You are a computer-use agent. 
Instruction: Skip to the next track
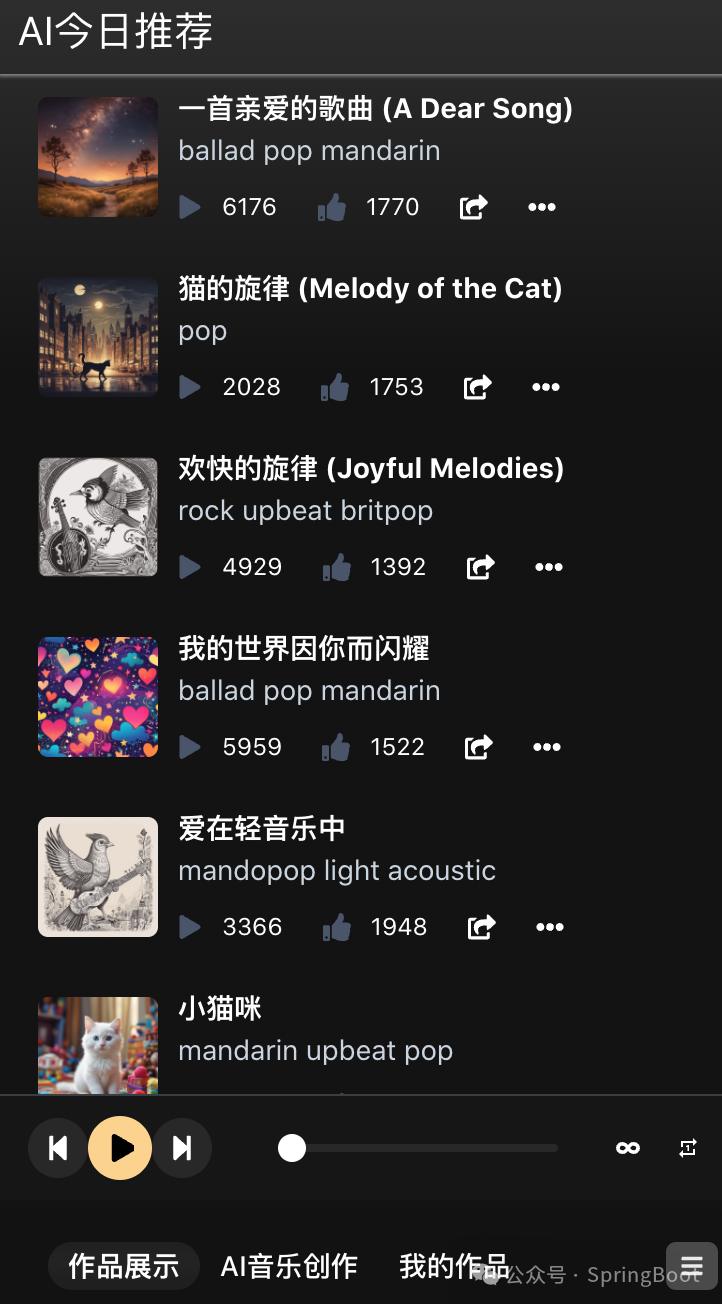tap(182, 1148)
